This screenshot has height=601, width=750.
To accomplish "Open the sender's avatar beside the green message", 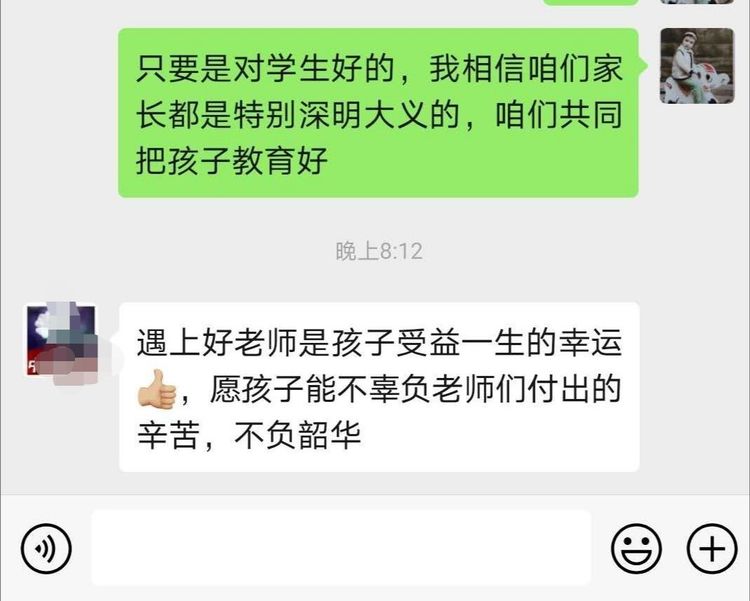I will coord(697,66).
